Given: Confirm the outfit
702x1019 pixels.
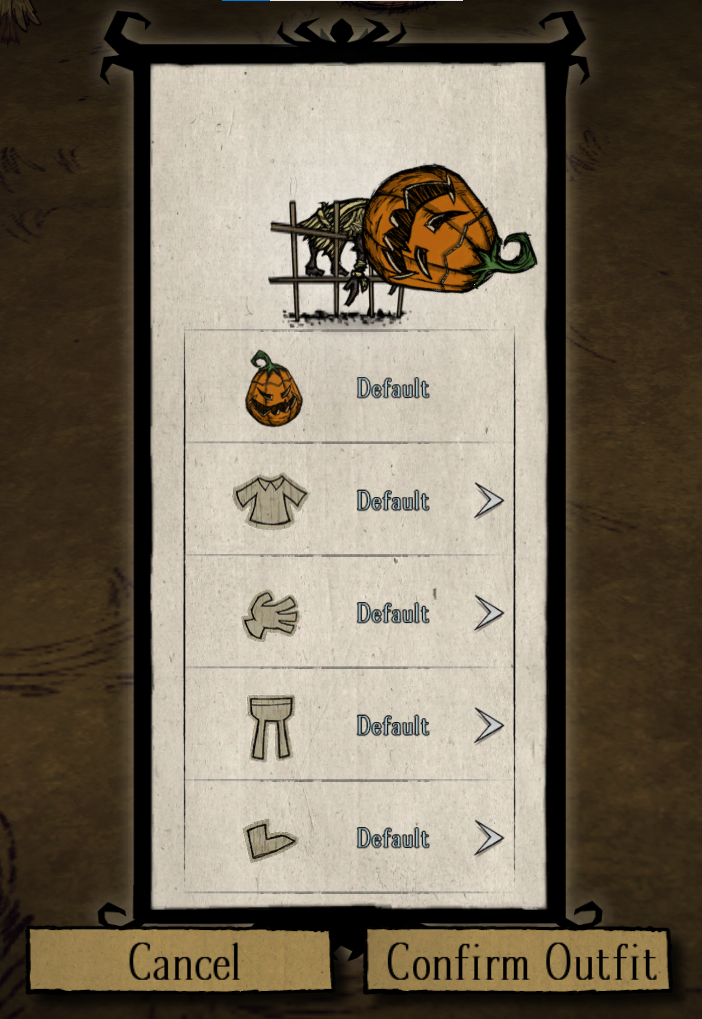Looking at the screenshot, I should pyautogui.click(x=518, y=962).
